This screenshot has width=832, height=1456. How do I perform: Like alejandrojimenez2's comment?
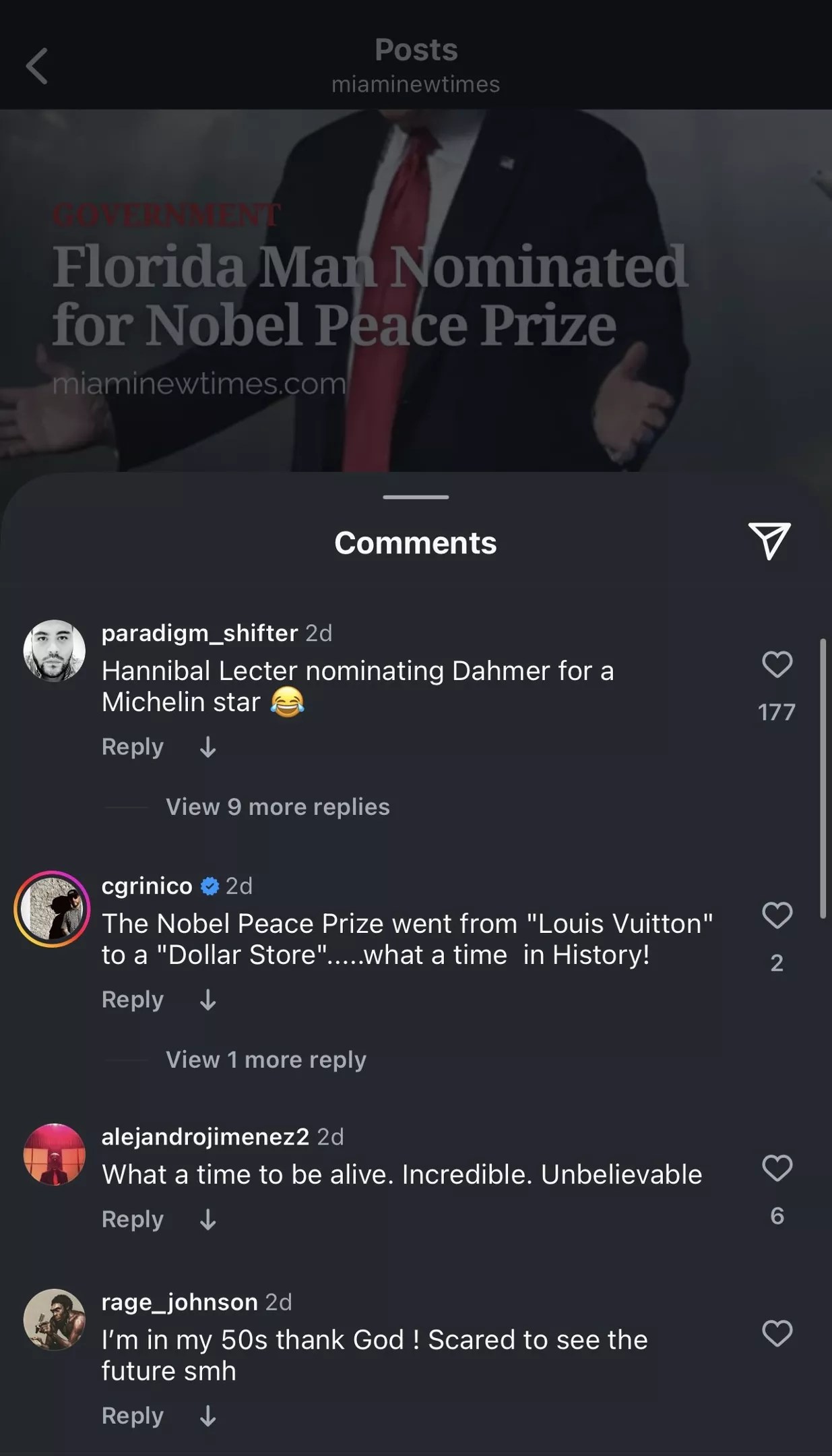point(777,1168)
